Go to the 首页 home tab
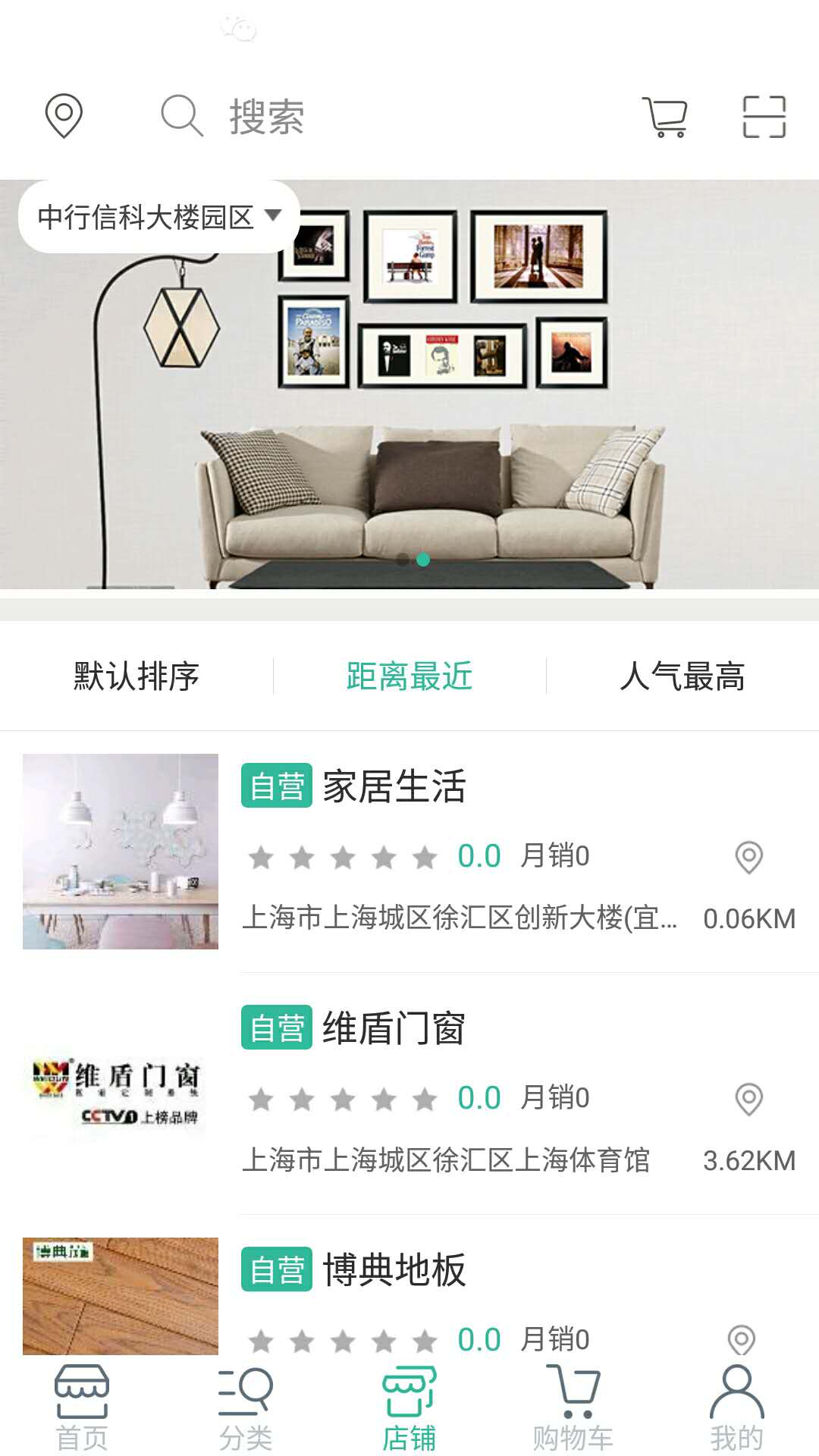The width and height of the screenshot is (819, 1456). (82, 1407)
